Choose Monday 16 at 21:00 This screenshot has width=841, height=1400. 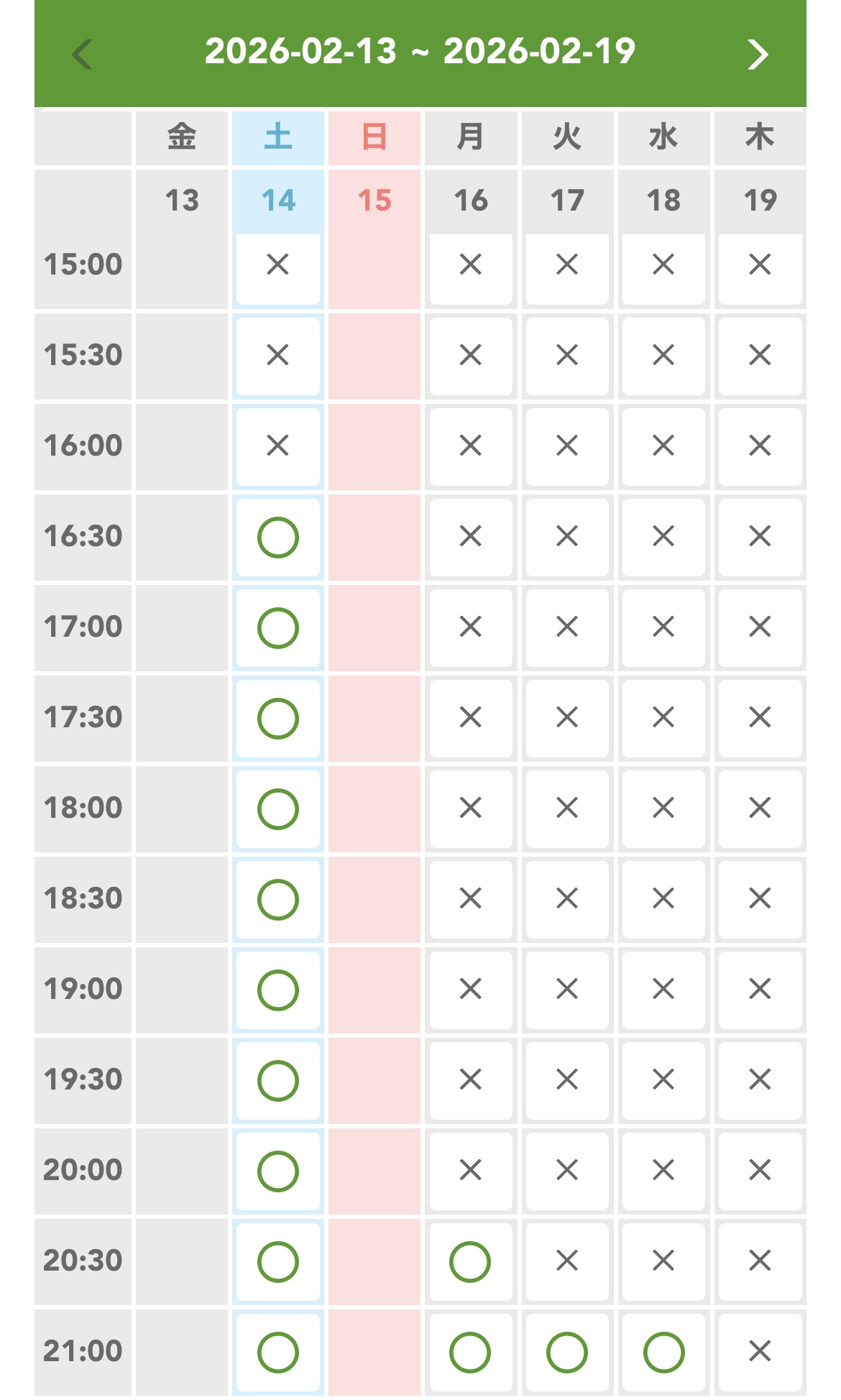click(x=470, y=1352)
